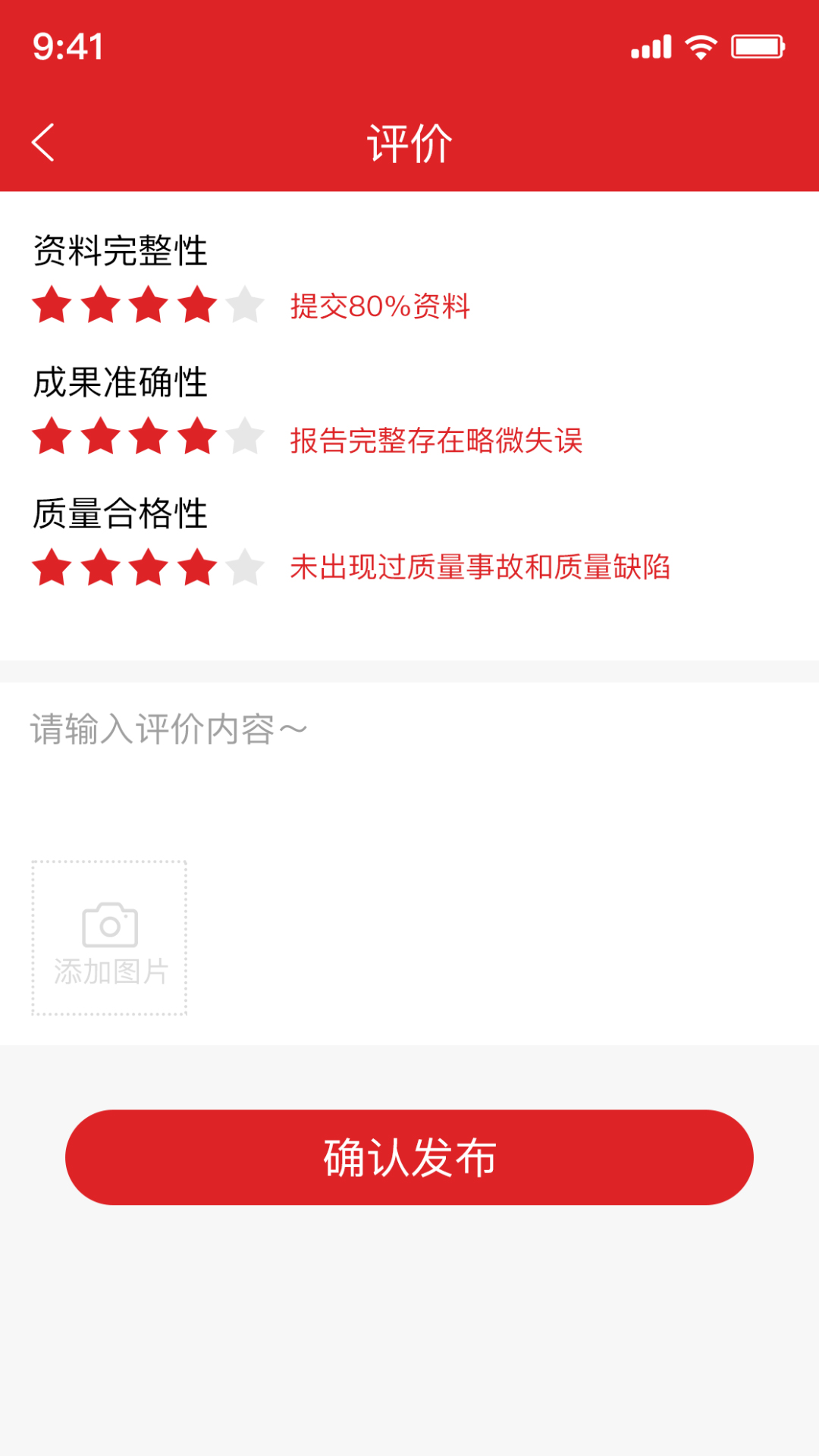Go back from the 评价 page
Viewport: 819px width, 1456px height.
tap(43, 143)
